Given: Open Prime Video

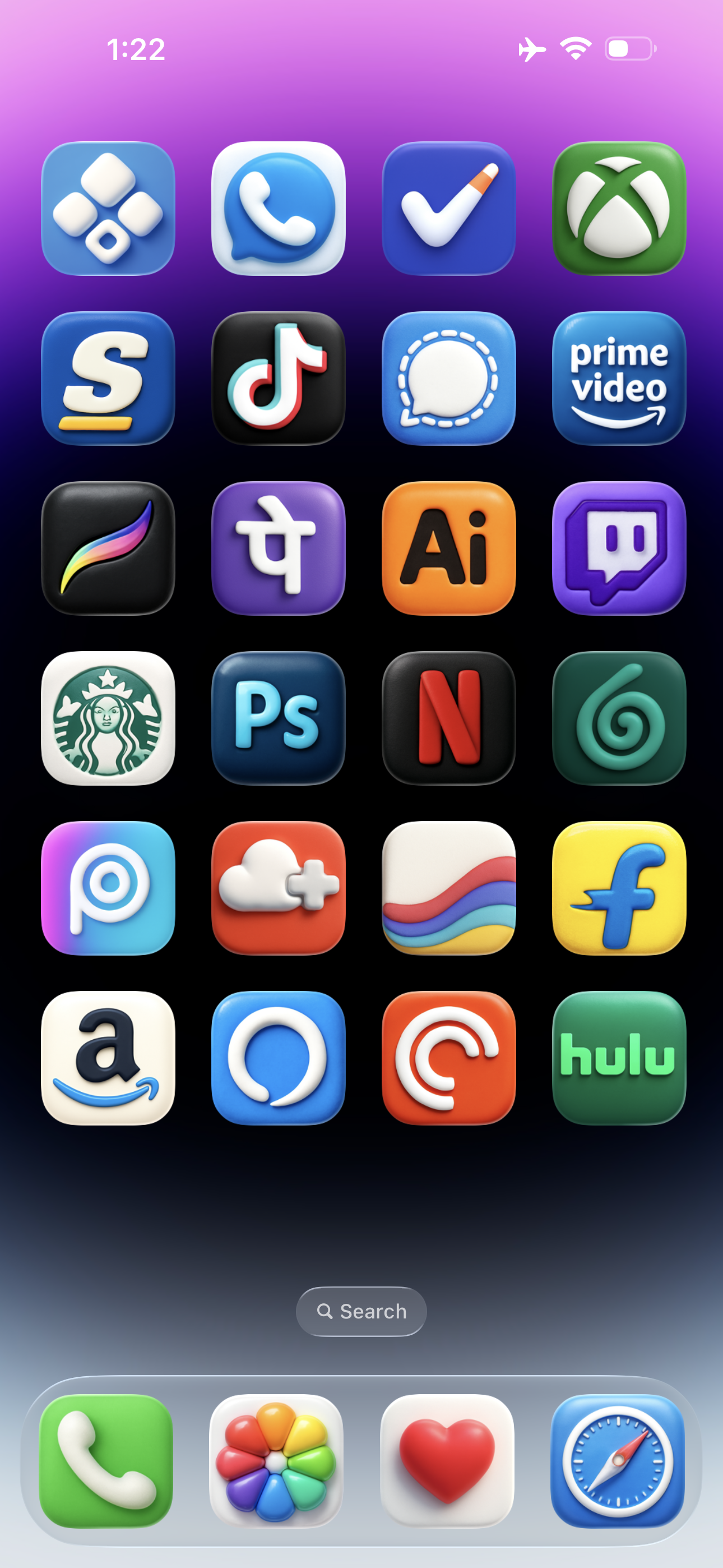Looking at the screenshot, I should tap(619, 378).
